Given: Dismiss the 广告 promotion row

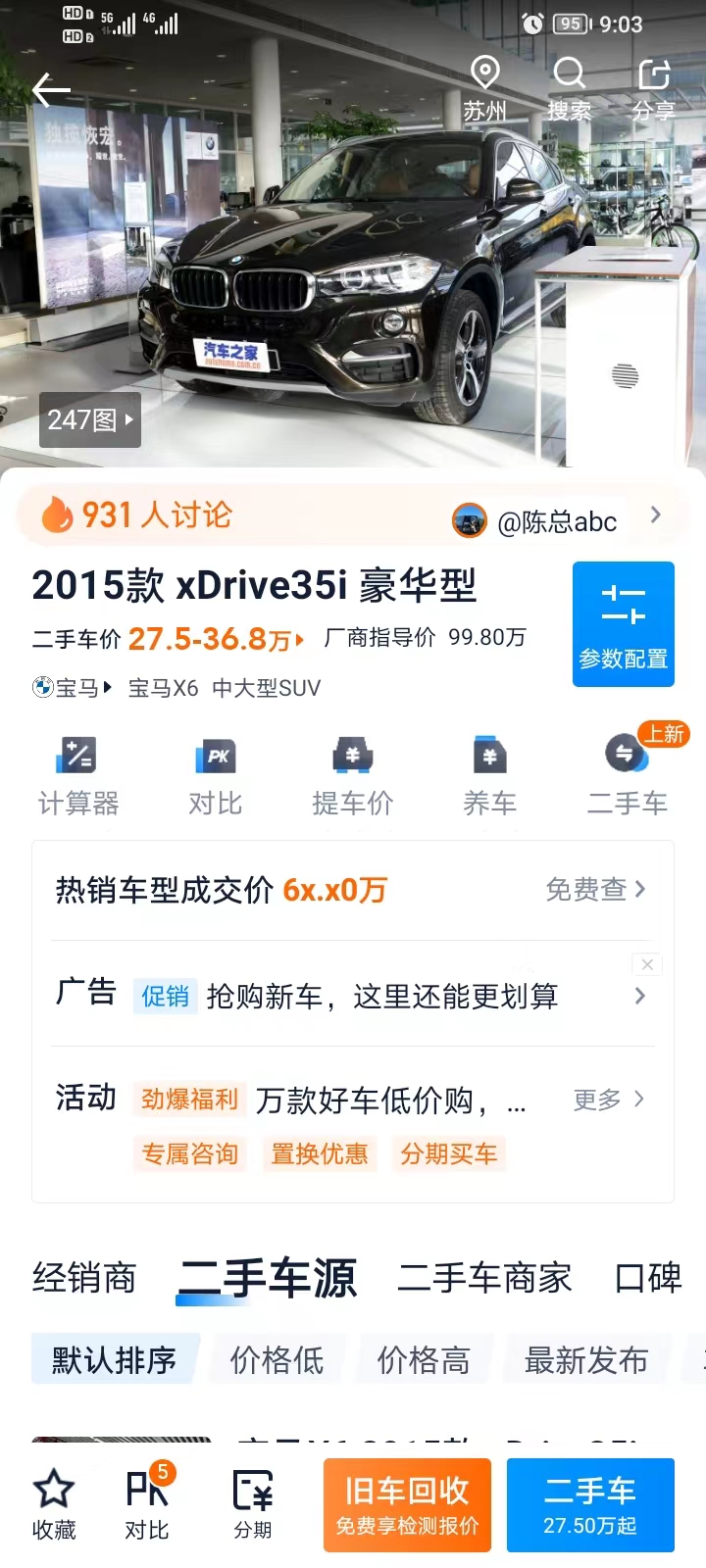Looking at the screenshot, I should 647,964.
